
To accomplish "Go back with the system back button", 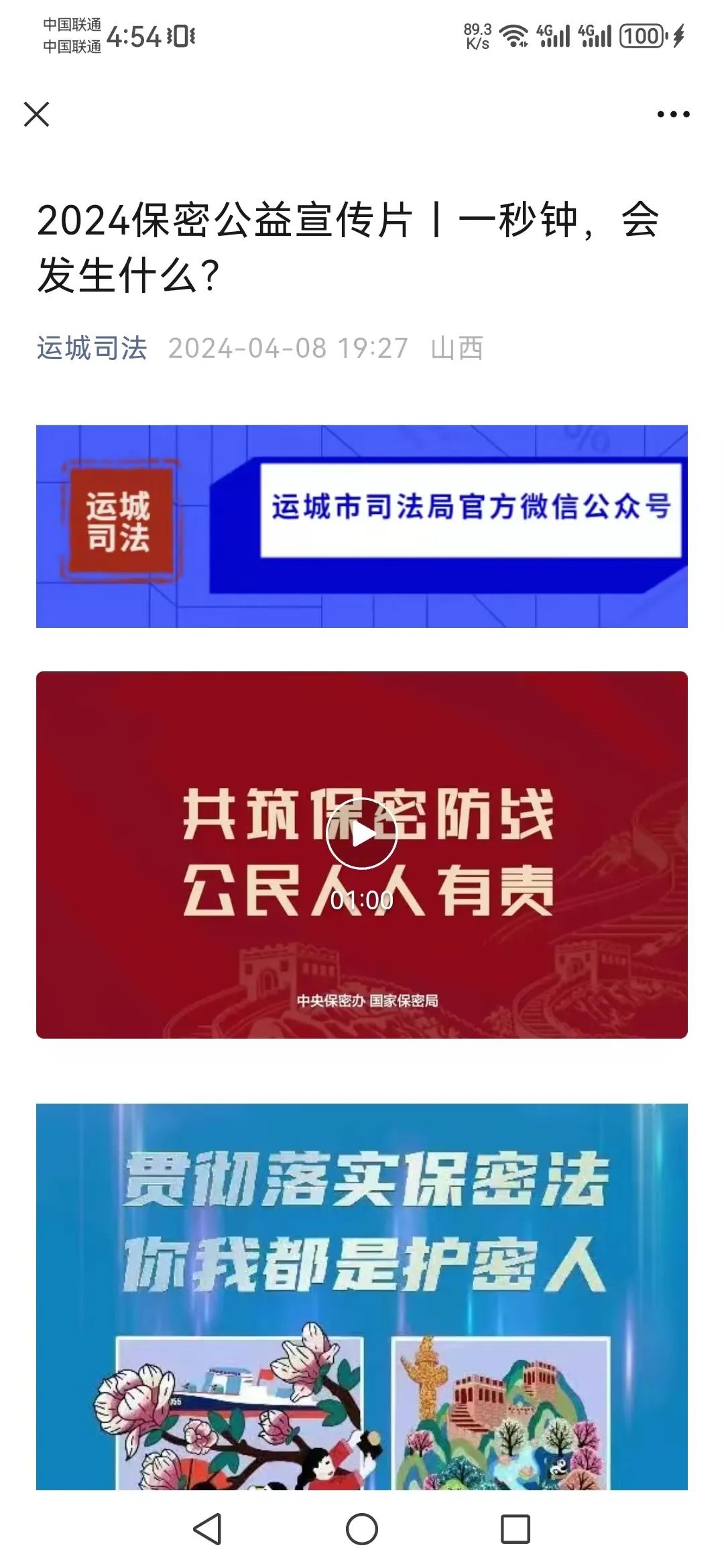I will (x=207, y=1529).
